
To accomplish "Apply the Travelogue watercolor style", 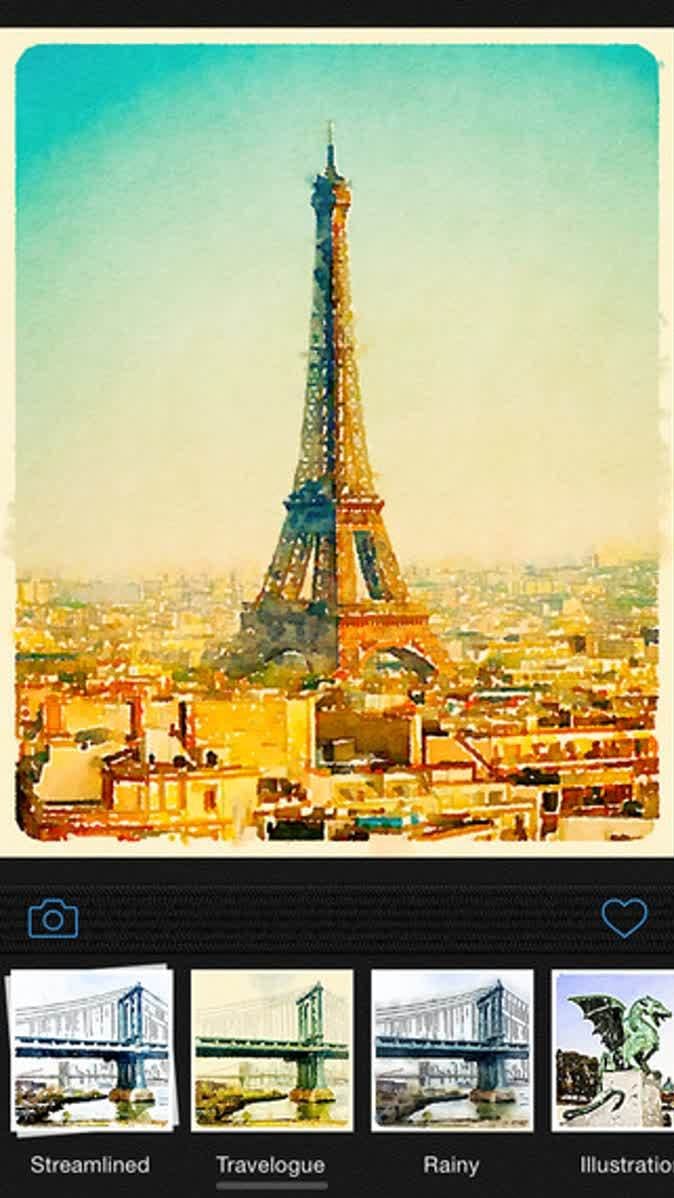I will pos(271,1050).
